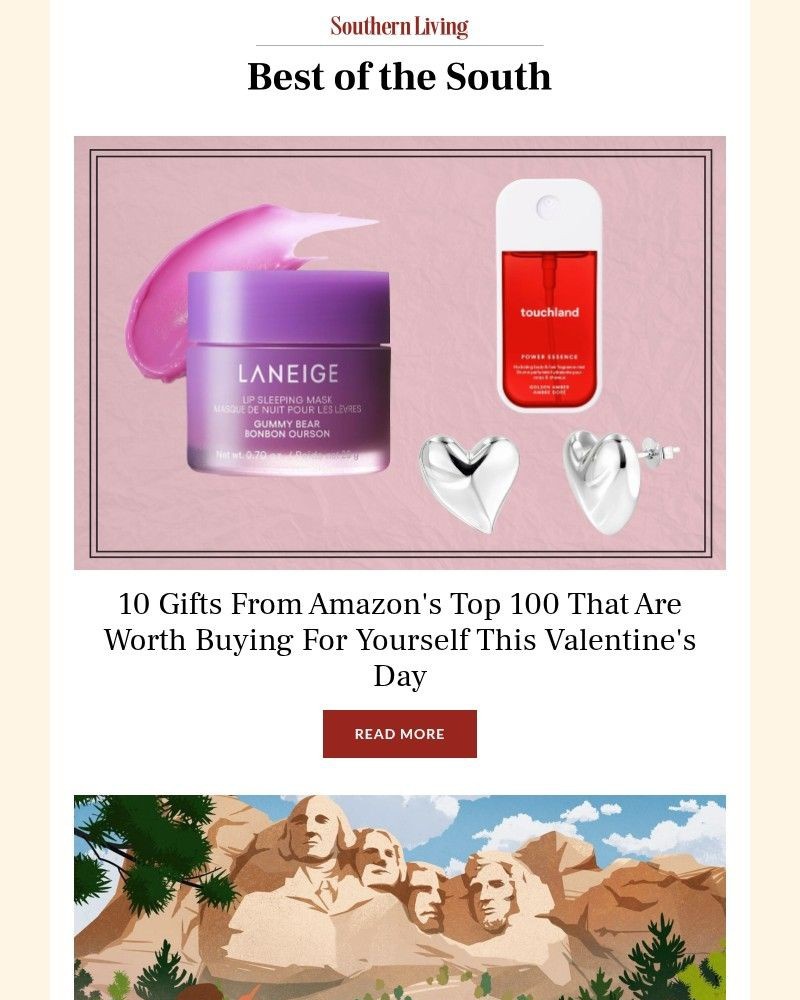The width and height of the screenshot is (800, 1000).
Task: Select the framed border around the gift collage
Action: point(400,152)
